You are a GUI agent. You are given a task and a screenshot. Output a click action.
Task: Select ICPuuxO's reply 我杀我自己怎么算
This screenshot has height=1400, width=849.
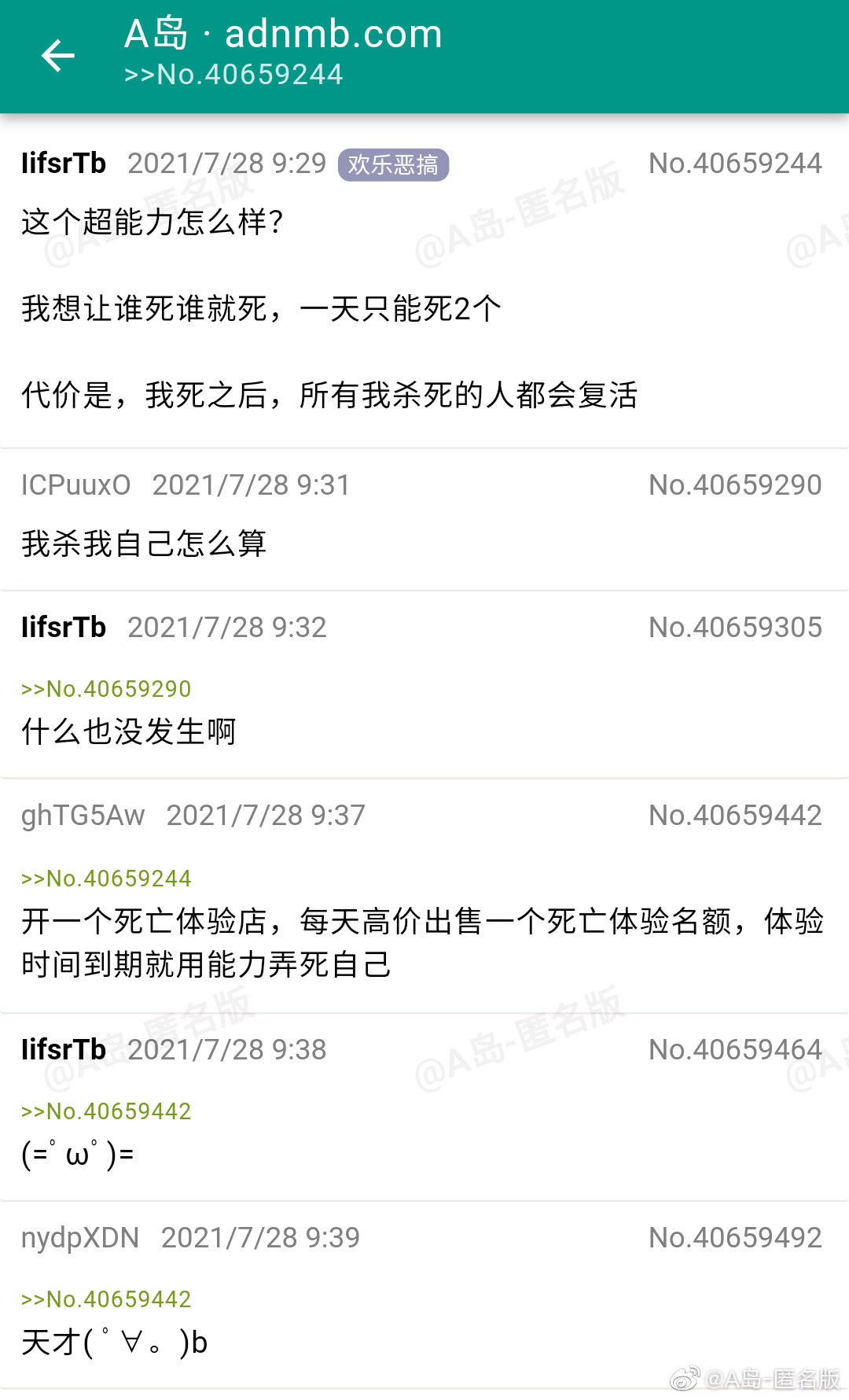(x=145, y=543)
